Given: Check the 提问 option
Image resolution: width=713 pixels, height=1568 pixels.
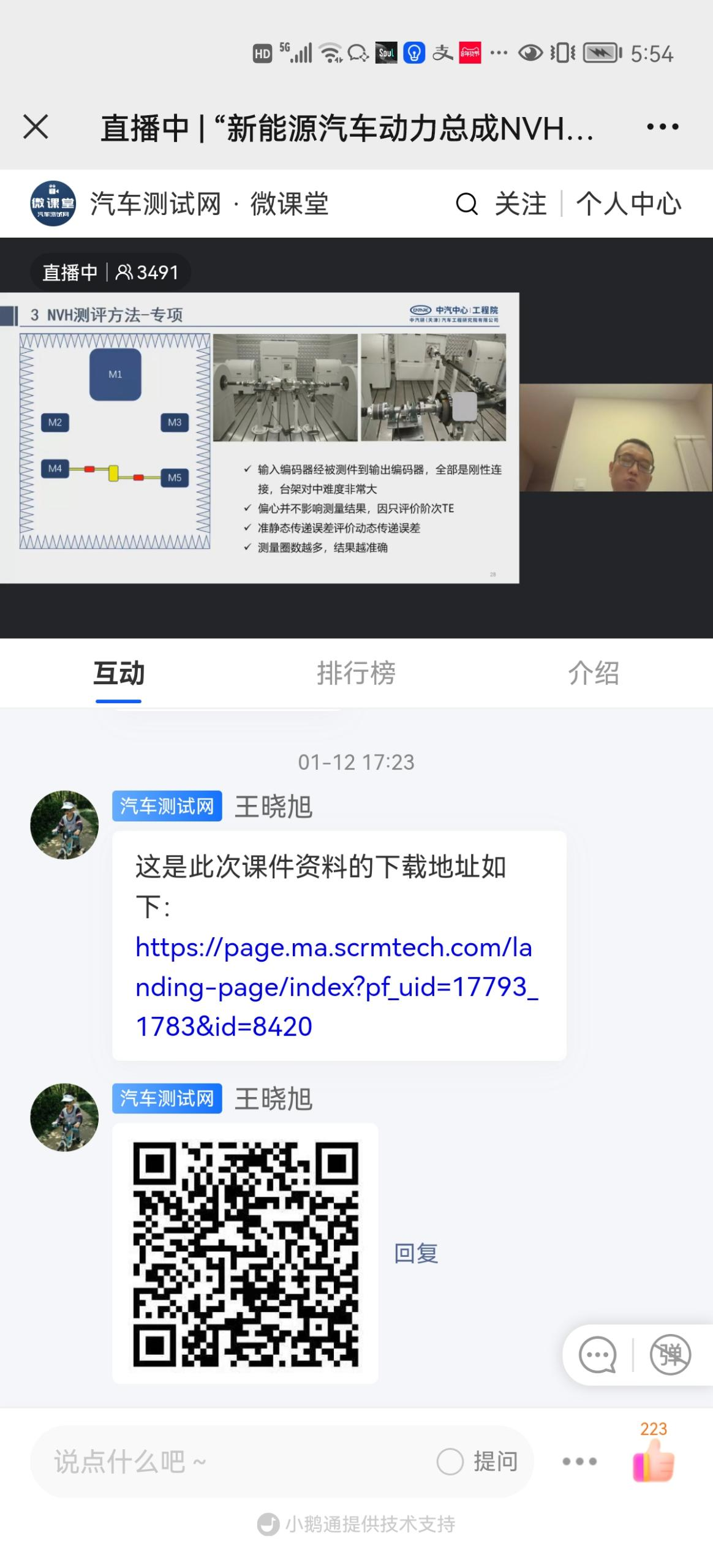Looking at the screenshot, I should [x=450, y=1461].
